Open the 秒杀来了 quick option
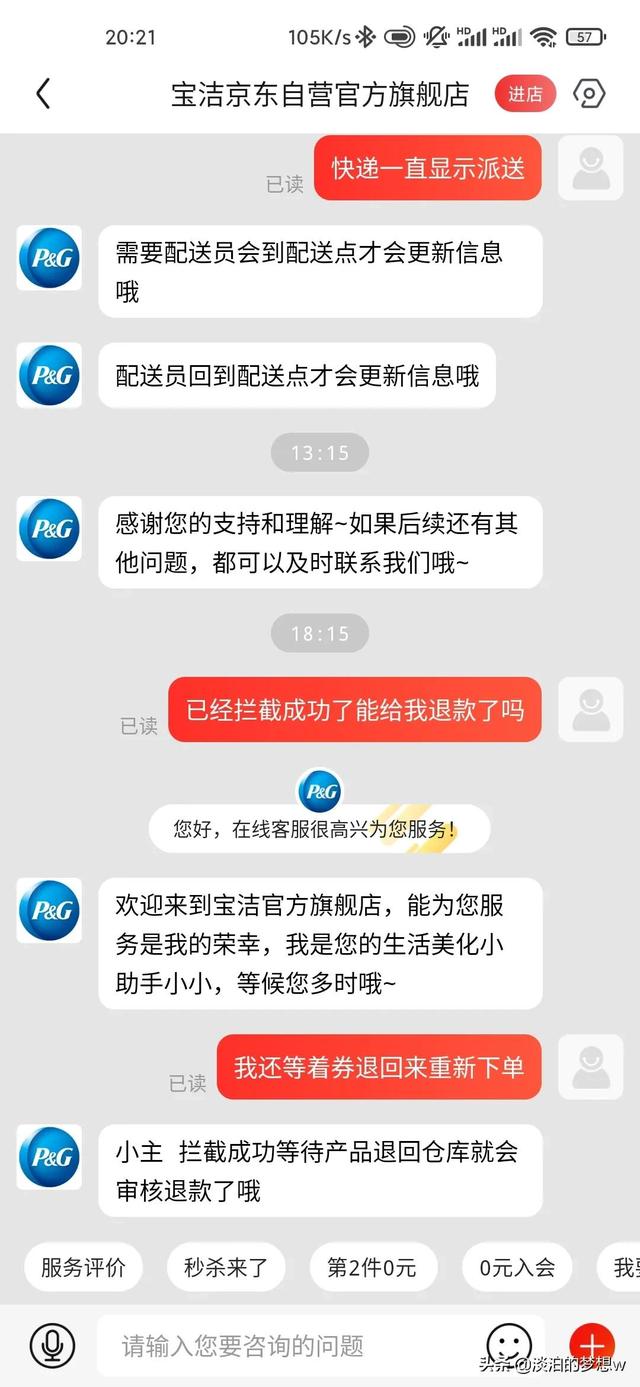Viewport: 640px width, 1387px height. (226, 1268)
